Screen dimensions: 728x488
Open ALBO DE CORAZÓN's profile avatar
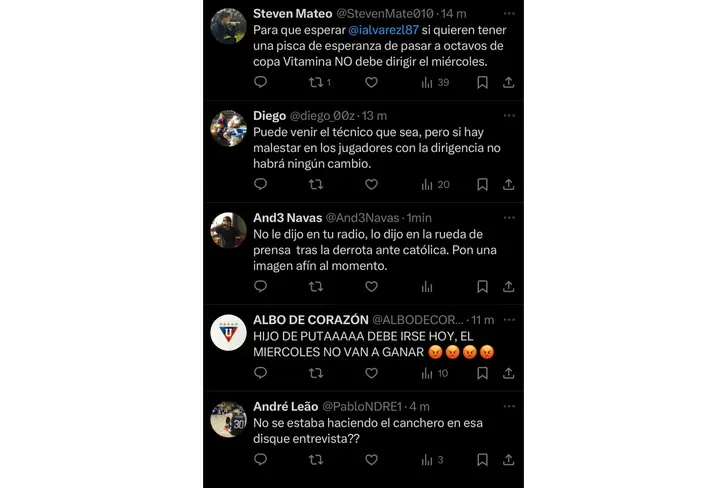(228, 332)
